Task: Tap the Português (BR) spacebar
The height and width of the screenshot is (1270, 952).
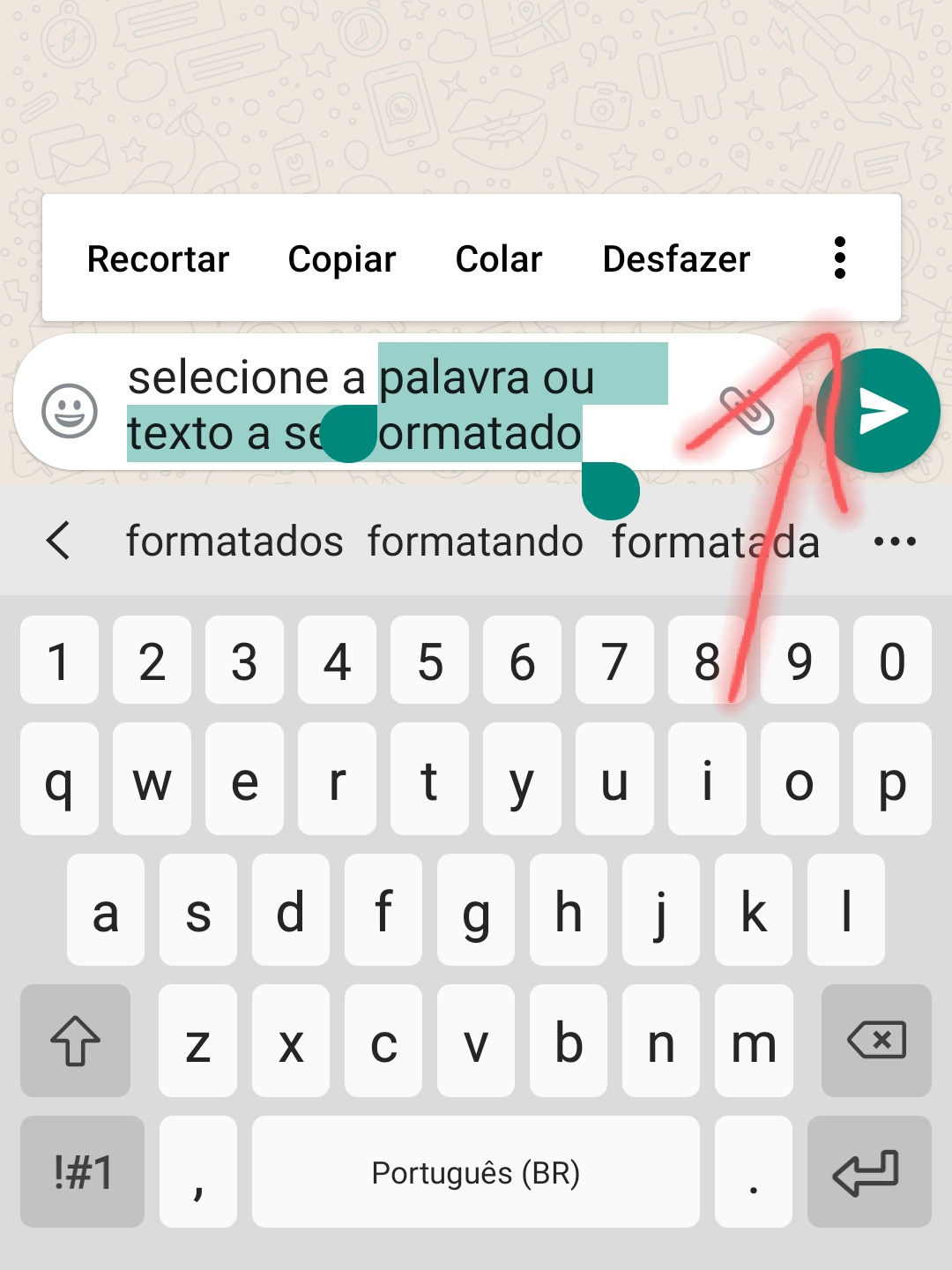Action: pyautogui.click(x=476, y=1173)
